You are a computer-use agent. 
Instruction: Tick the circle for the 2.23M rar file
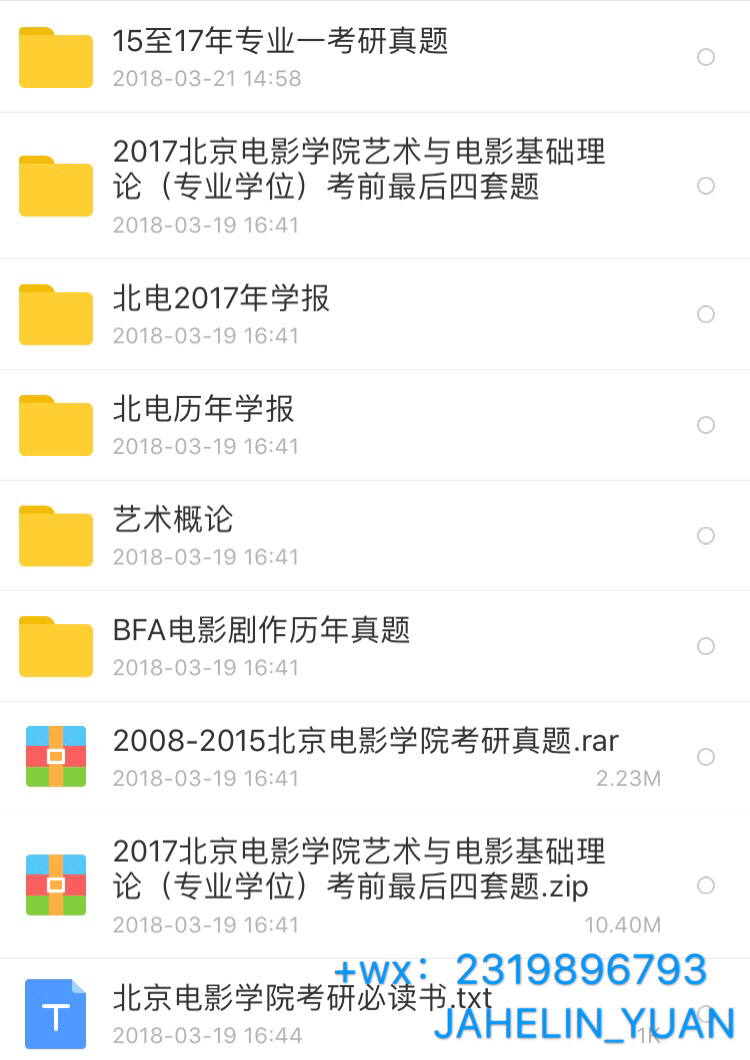point(705,757)
